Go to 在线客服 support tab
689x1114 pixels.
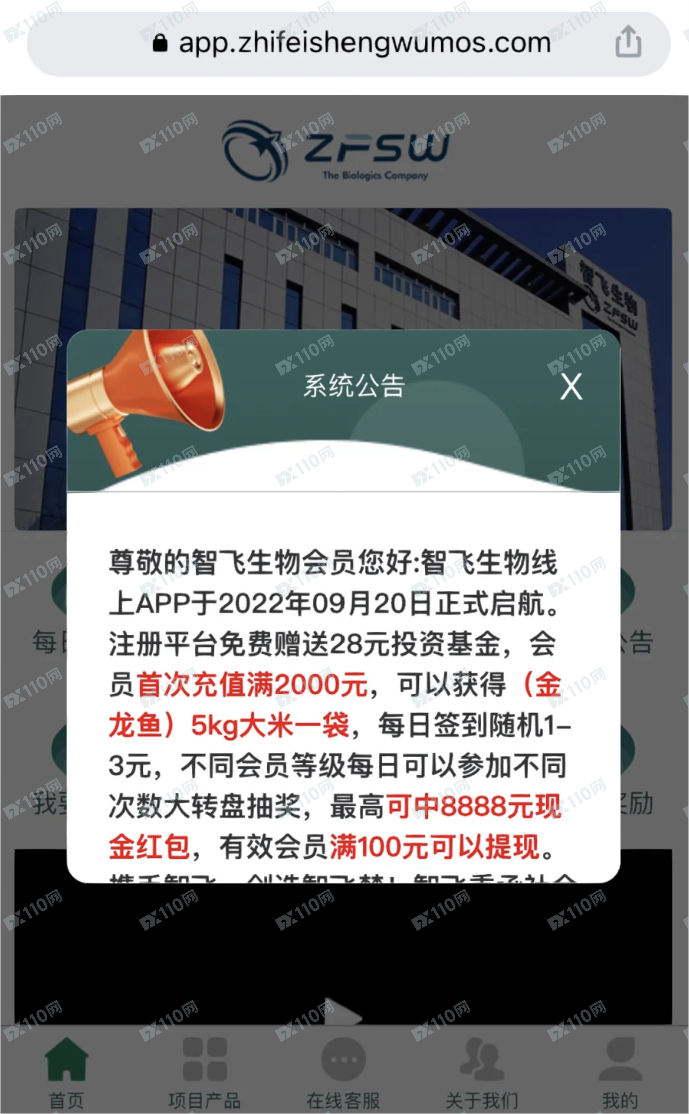pyautogui.click(x=343, y=1072)
